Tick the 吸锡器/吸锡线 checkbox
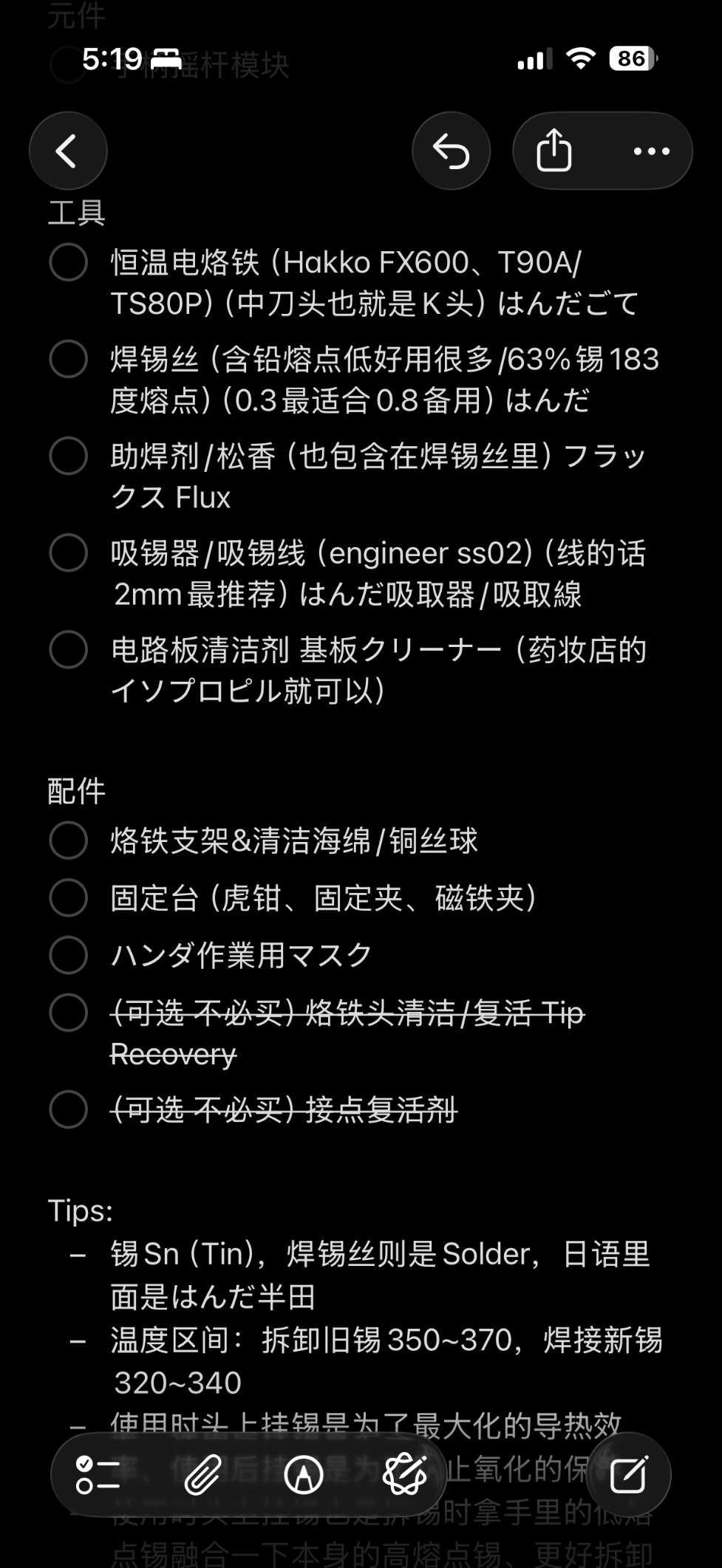The height and width of the screenshot is (1568, 722). (x=69, y=552)
